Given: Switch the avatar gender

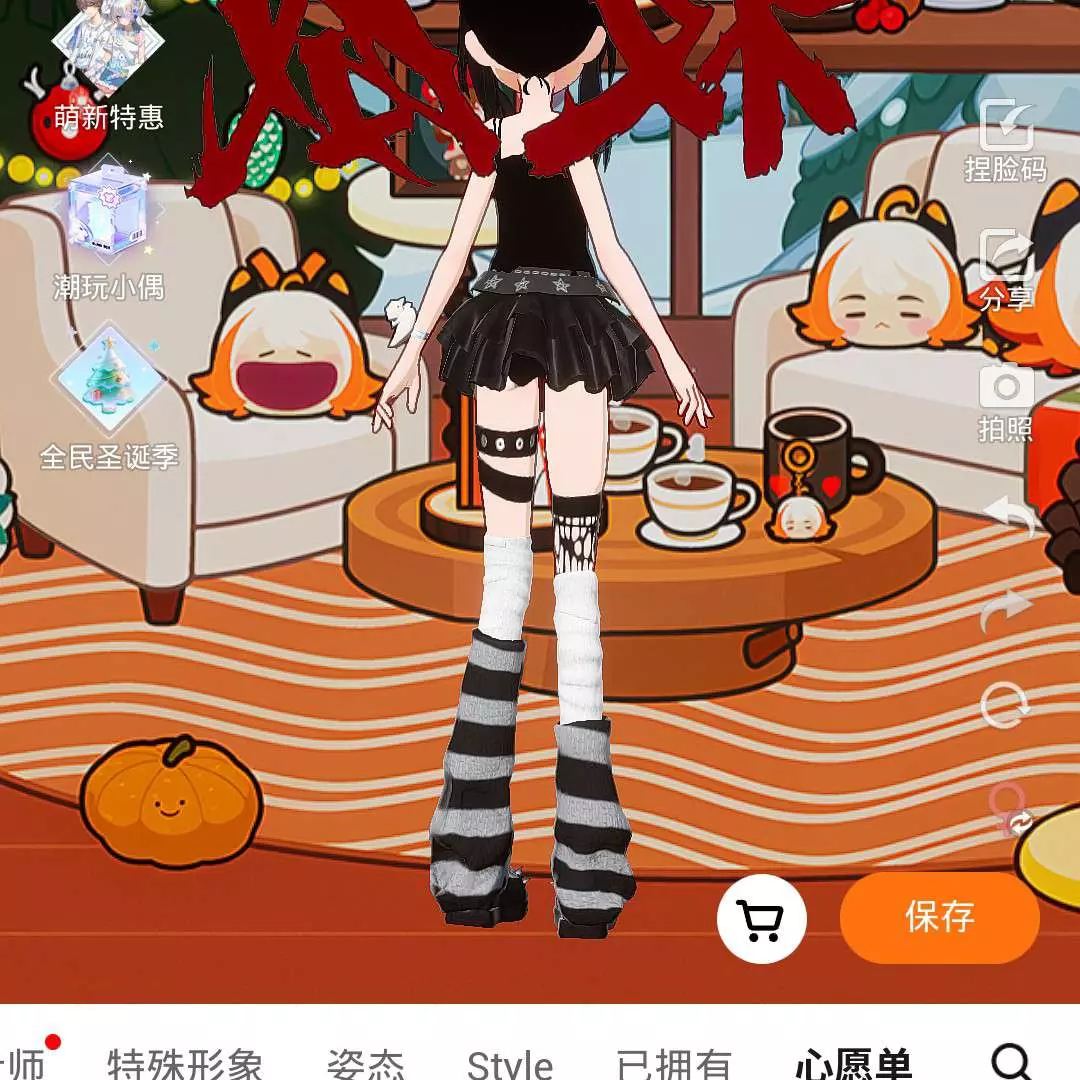Looking at the screenshot, I should 1008,810.
